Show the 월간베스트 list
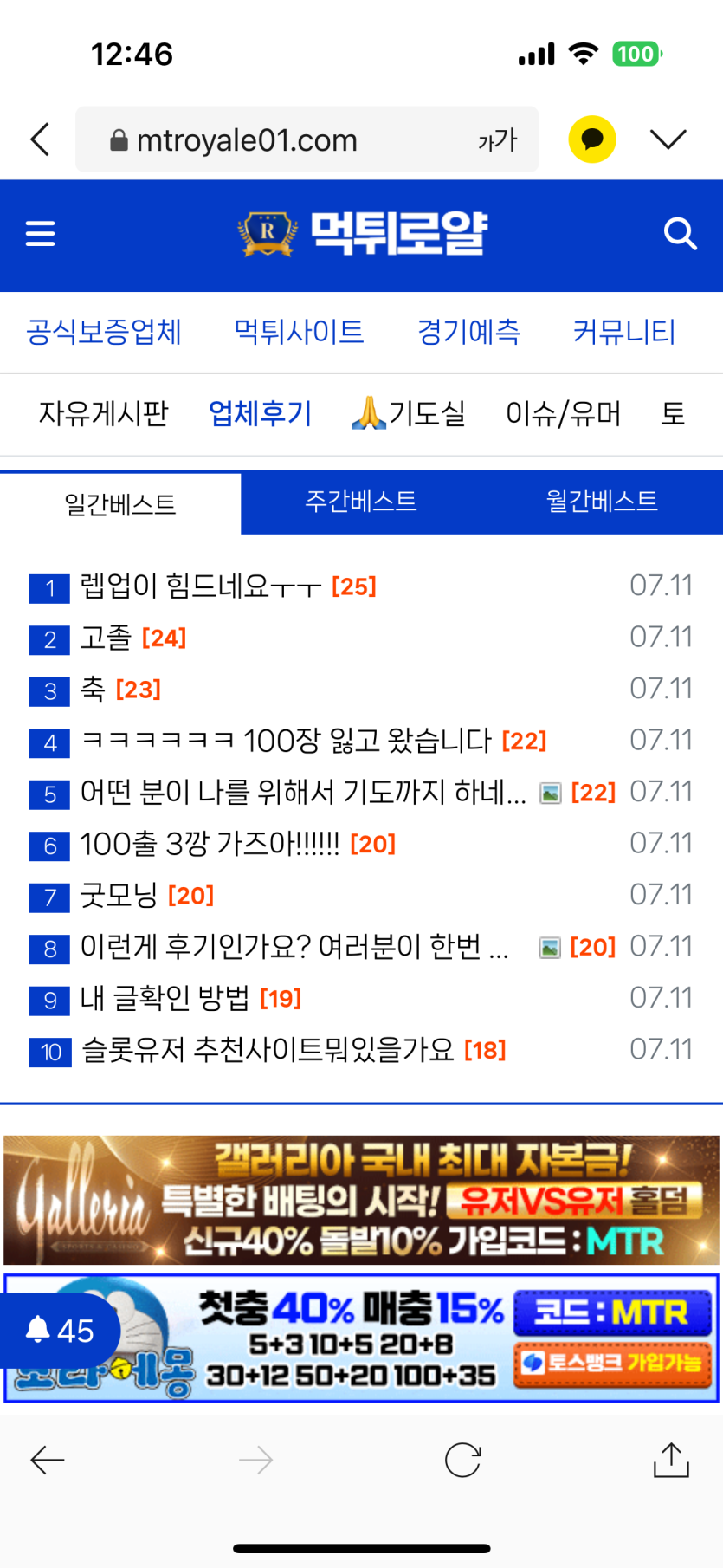This screenshot has width=723, height=1568. (601, 502)
